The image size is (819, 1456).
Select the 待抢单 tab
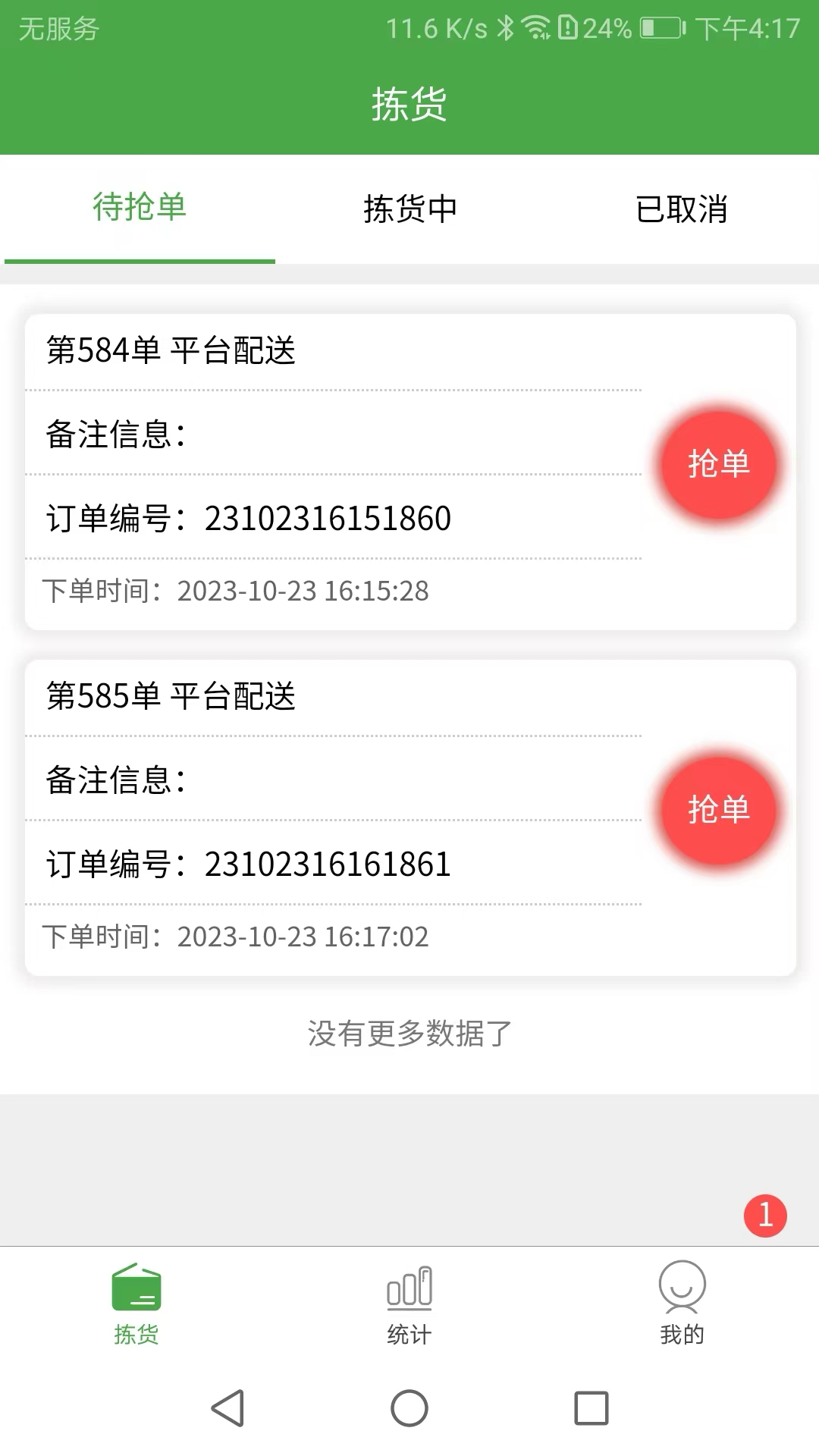point(140,209)
